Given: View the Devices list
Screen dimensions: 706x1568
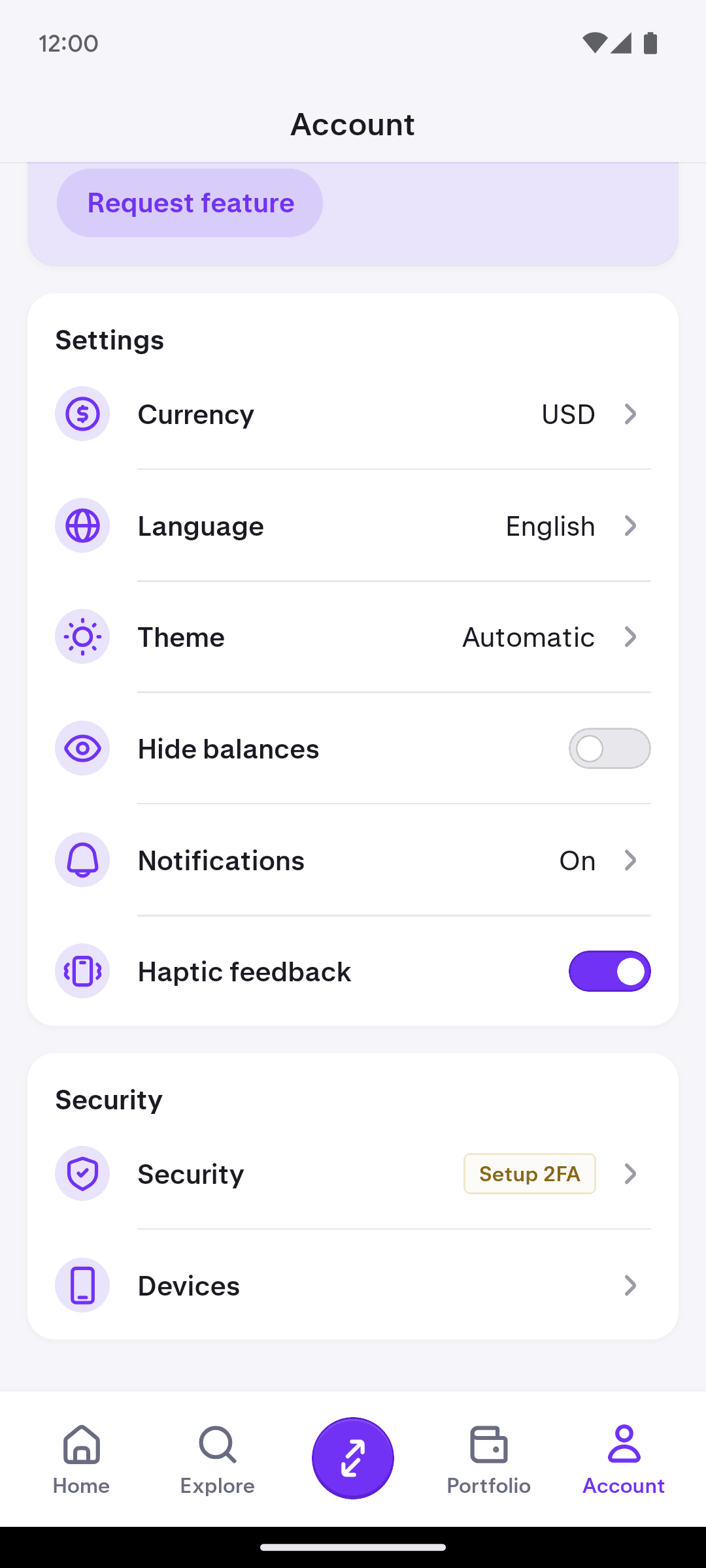Looking at the screenshot, I should point(353,1286).
